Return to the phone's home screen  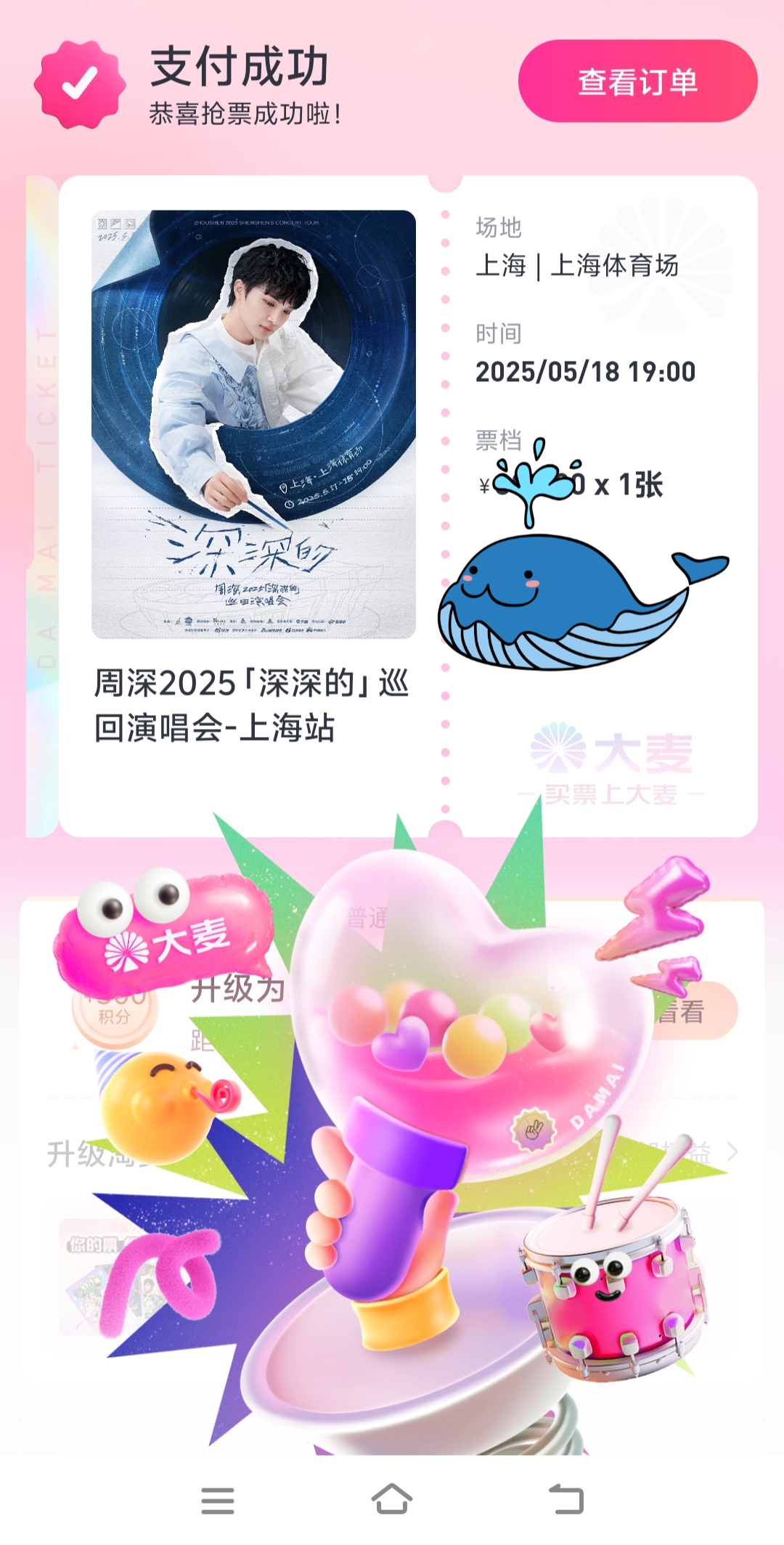pos(392,1499)
